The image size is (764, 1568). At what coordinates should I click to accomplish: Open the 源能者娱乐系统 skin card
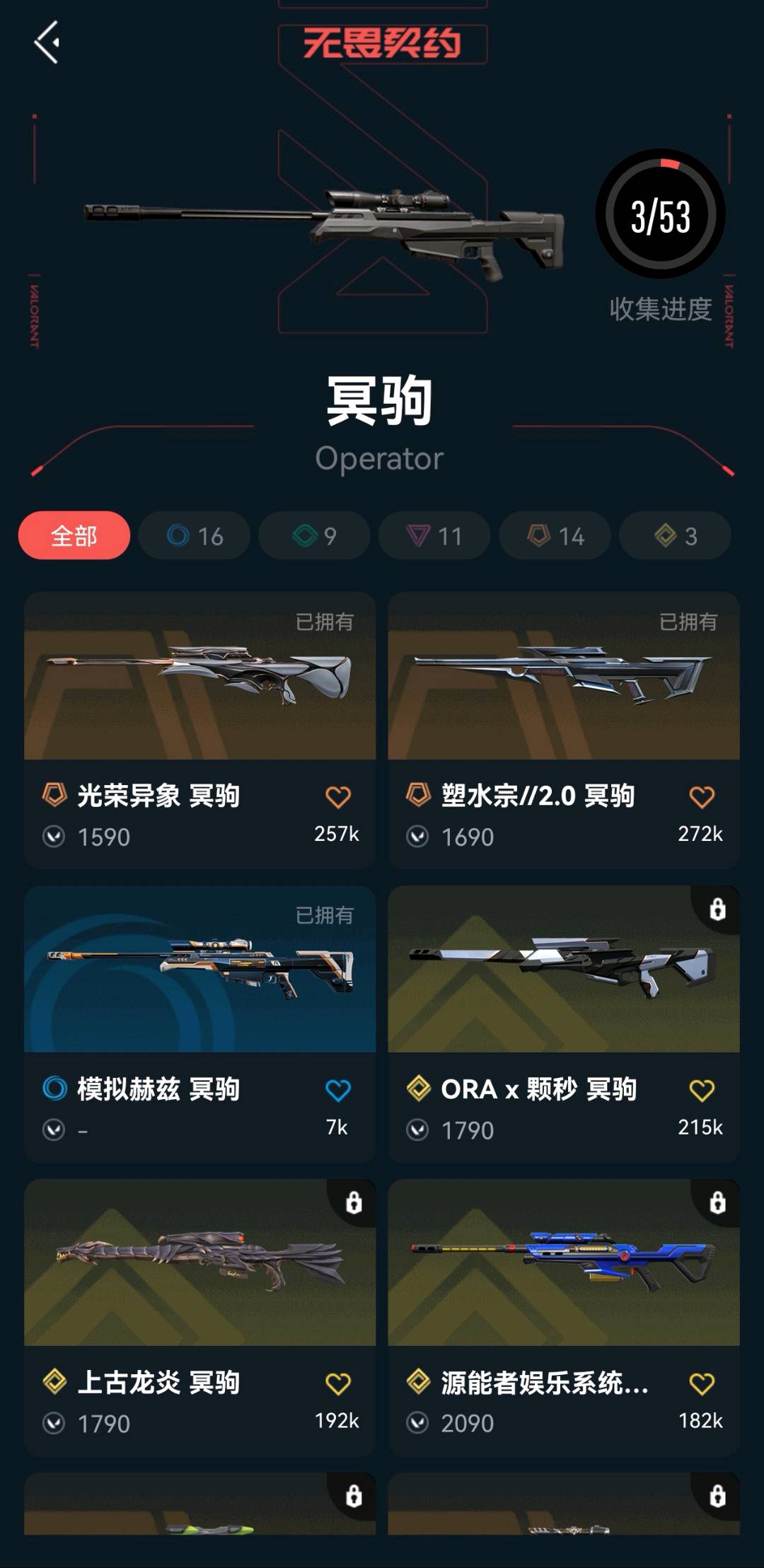tap(564, 1317)
